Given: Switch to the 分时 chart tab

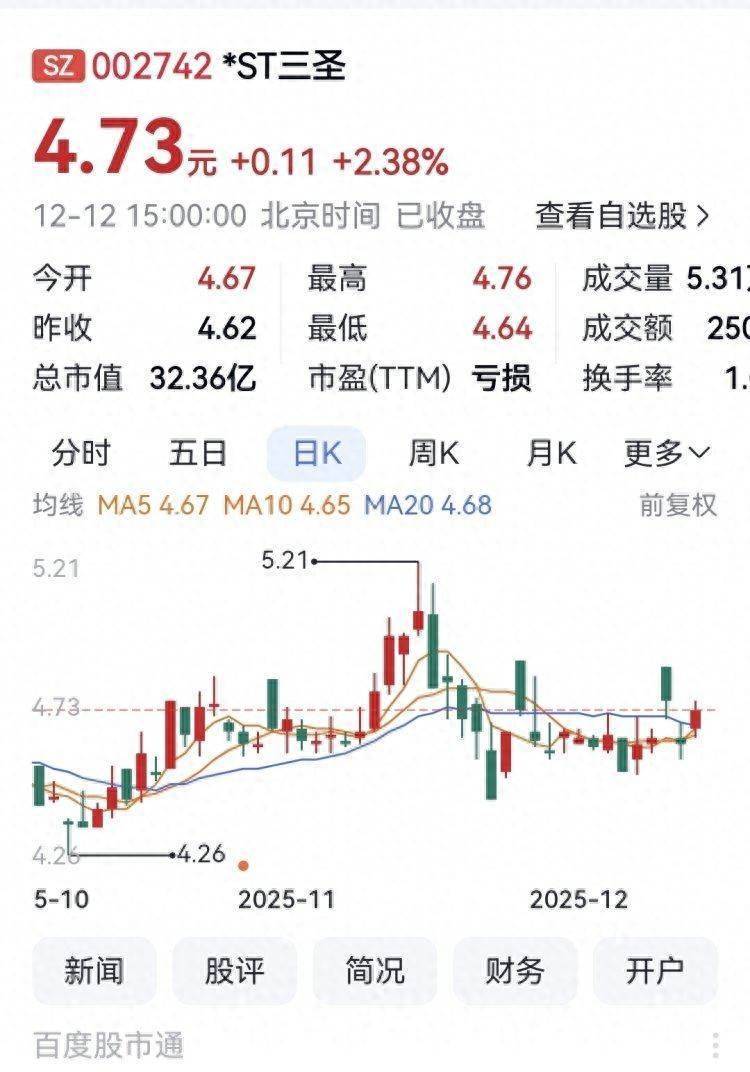Looking at the screenshot, I should point(81,453).
